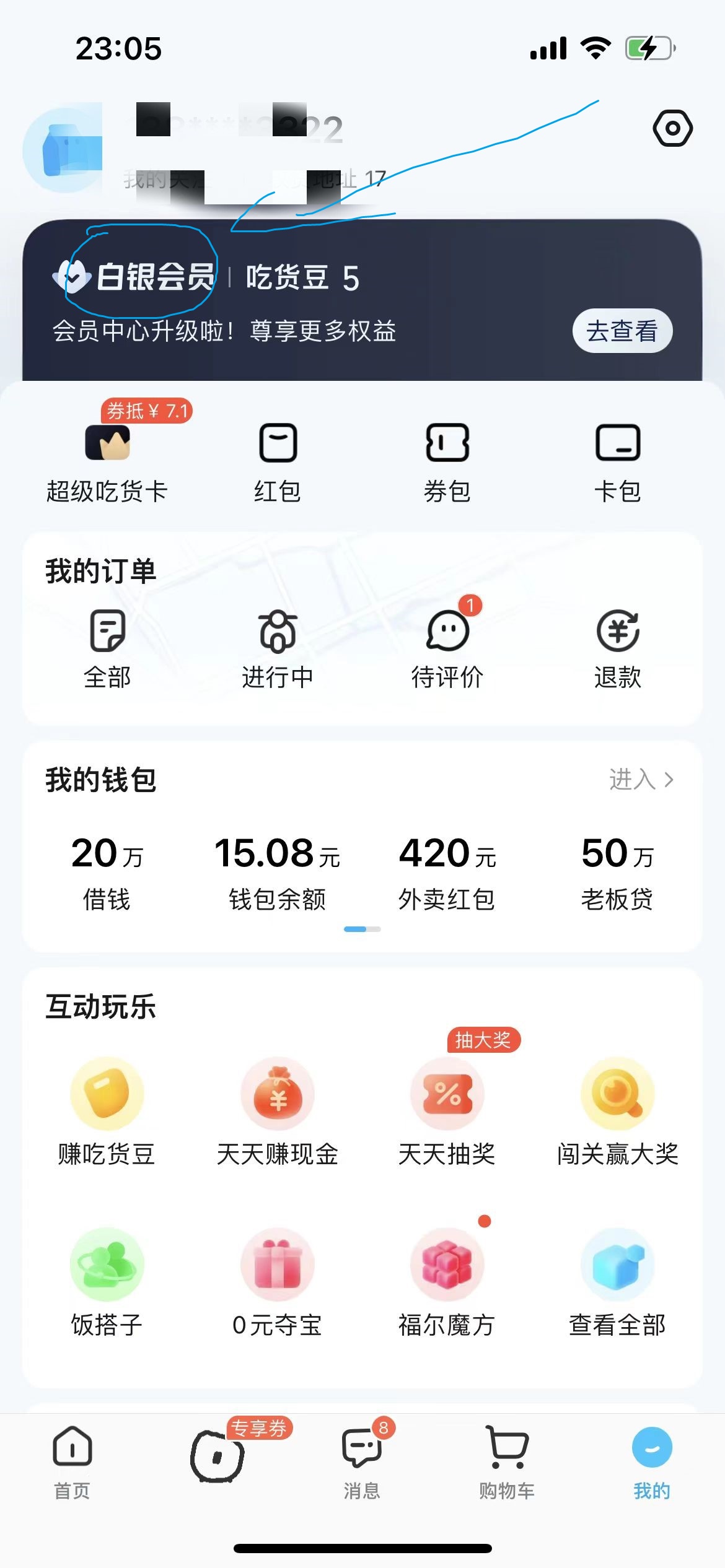
Task: Open 天天赚现金
Action: coord(278,1112)
